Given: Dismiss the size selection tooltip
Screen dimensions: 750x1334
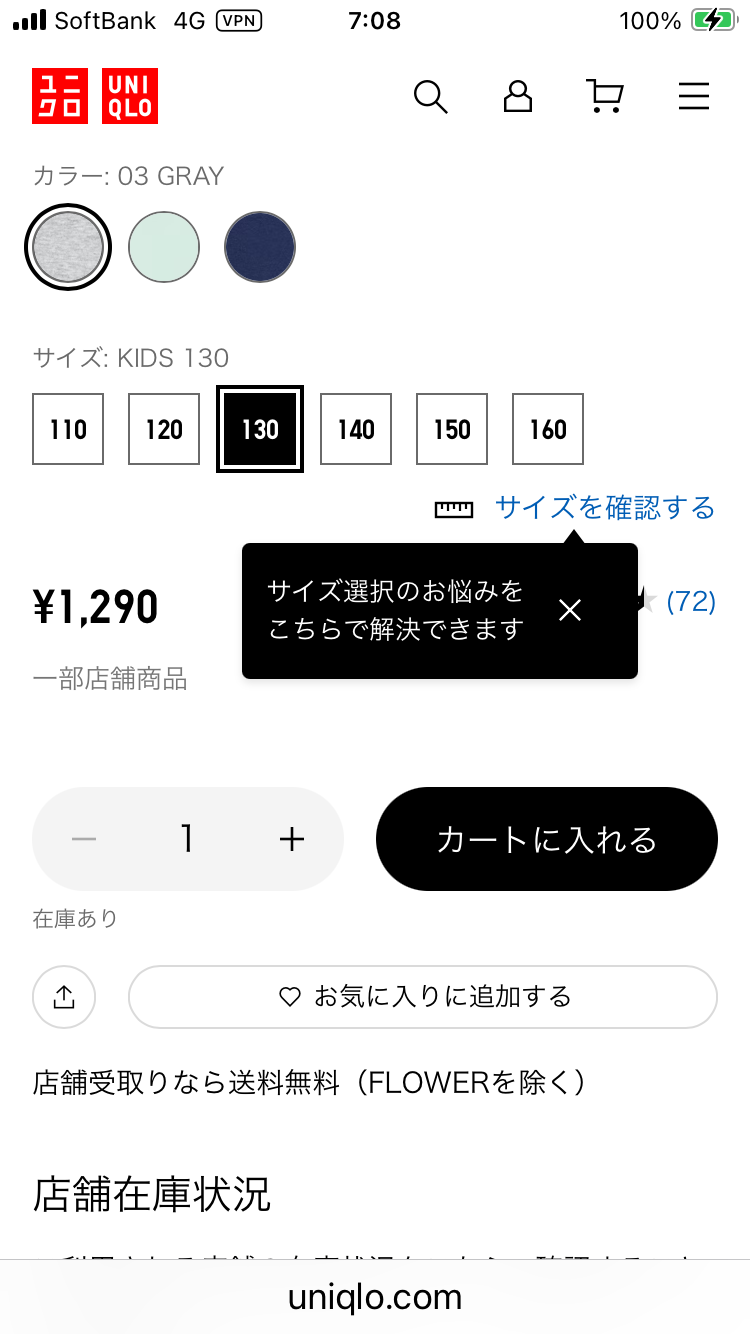Looking at the screenshot, I should click(570, 610).
